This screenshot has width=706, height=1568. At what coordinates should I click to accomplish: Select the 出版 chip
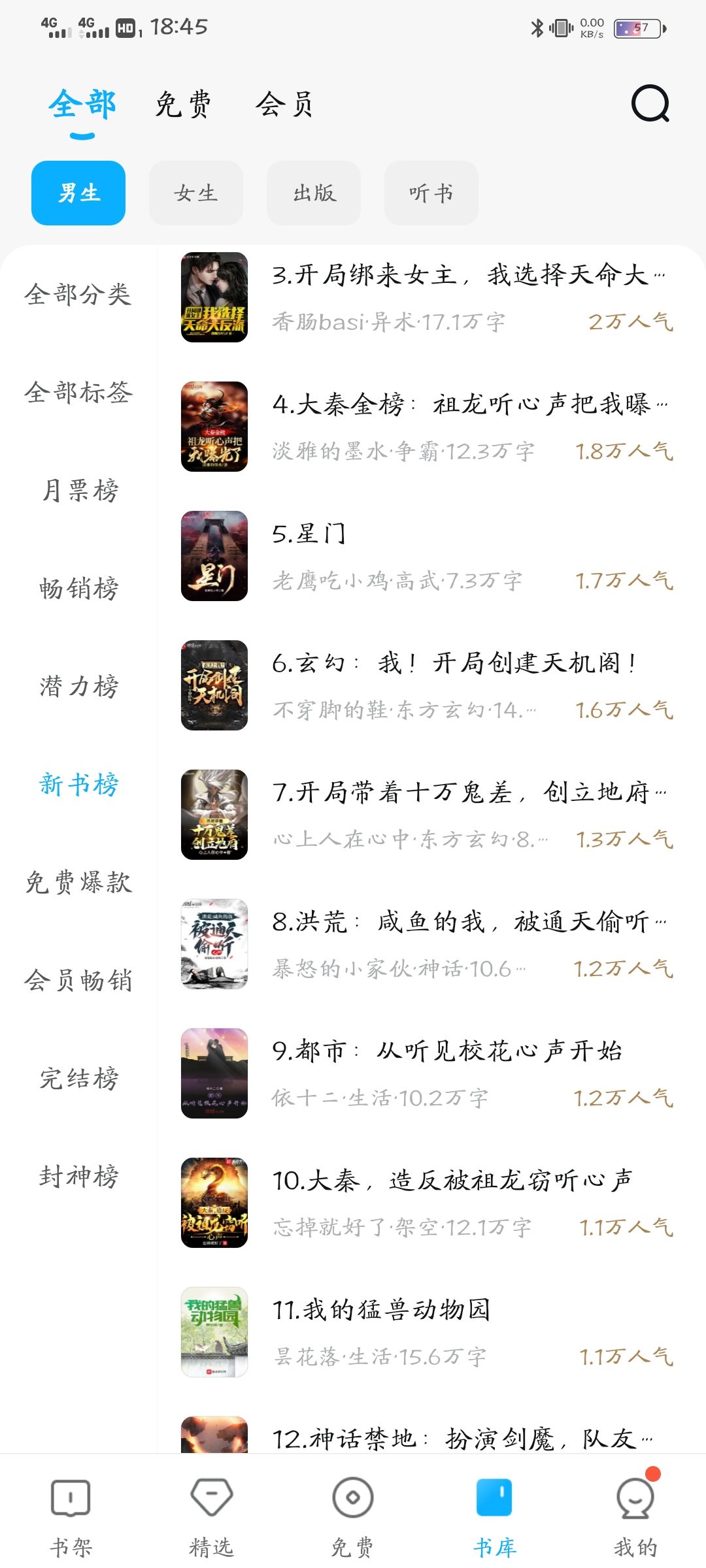[314, 193]
